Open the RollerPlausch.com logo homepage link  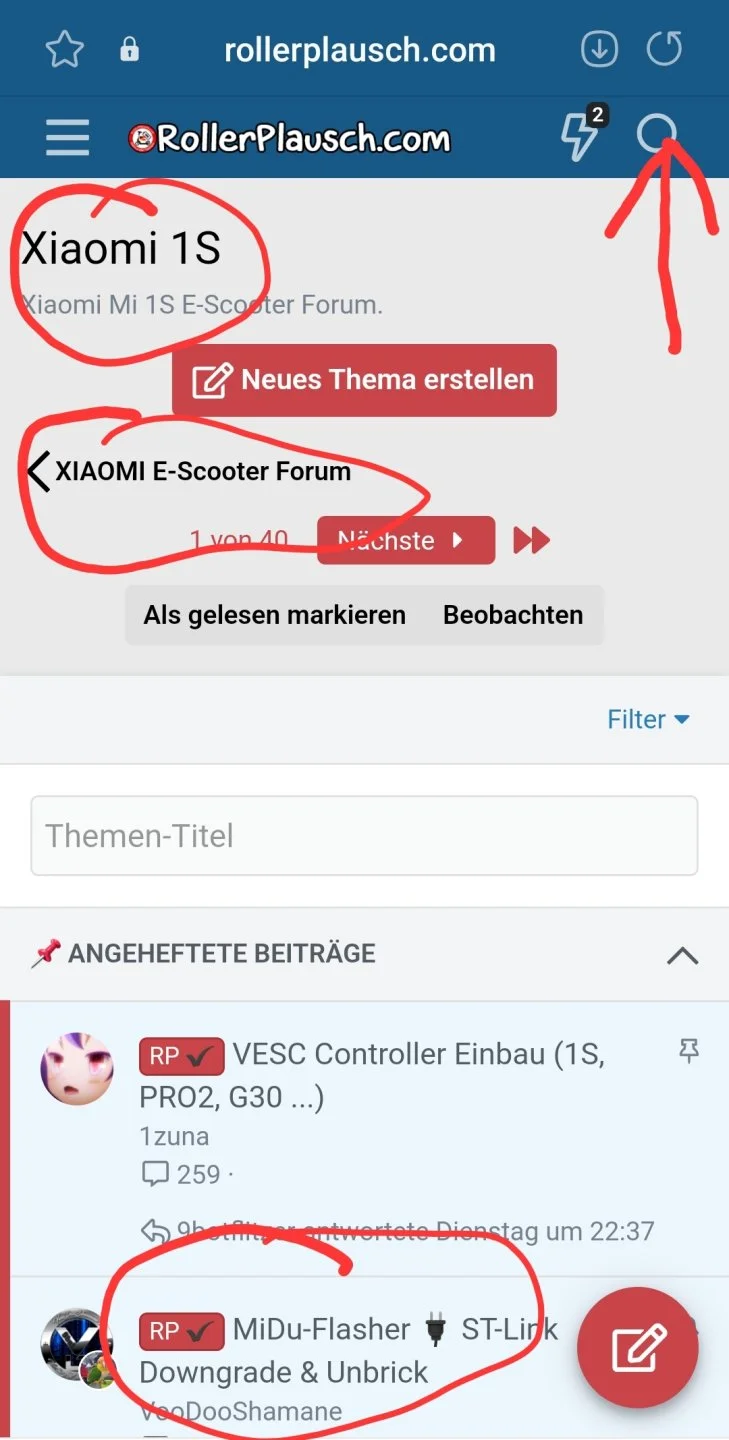click(x=288, y=137)
